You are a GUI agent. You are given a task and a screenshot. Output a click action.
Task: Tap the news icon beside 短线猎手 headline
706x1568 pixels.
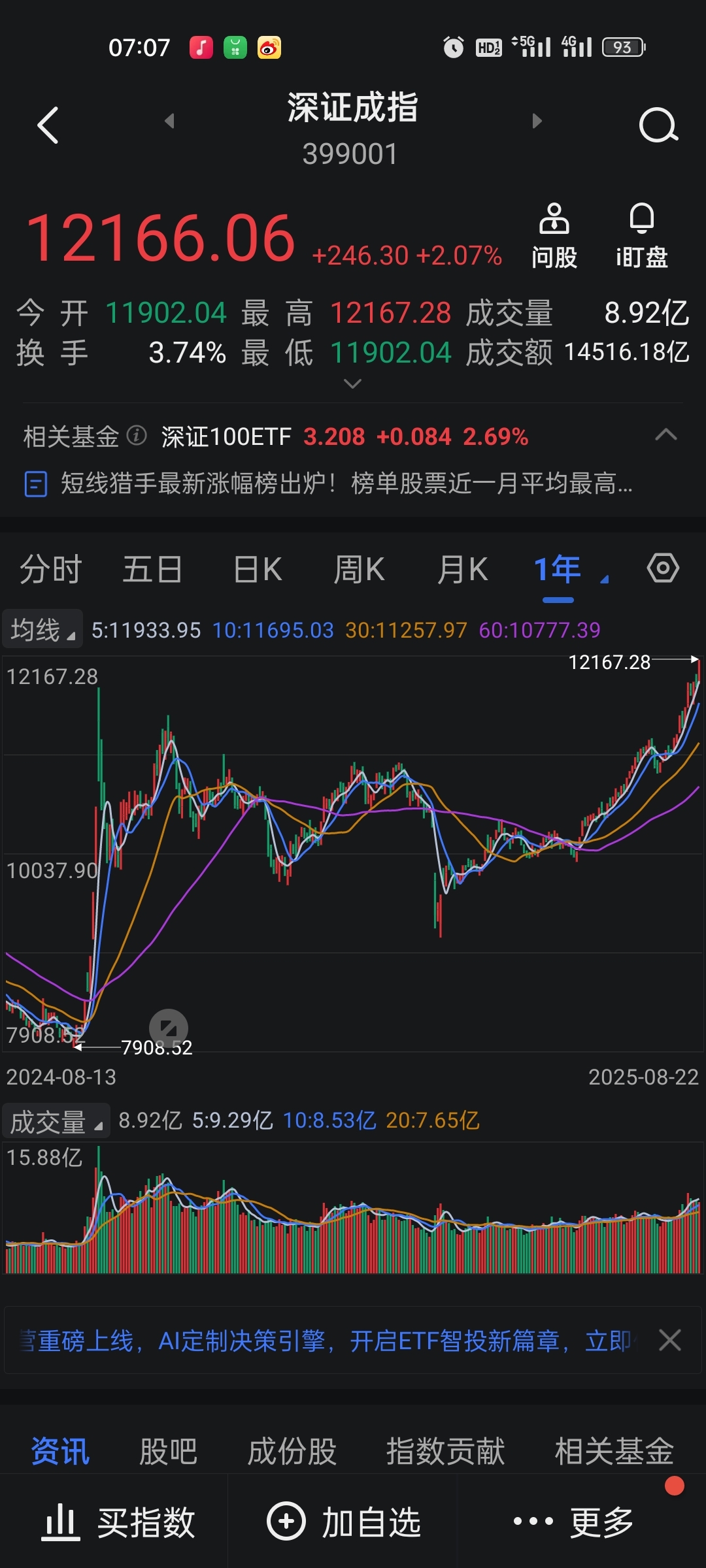click(36, 485)
